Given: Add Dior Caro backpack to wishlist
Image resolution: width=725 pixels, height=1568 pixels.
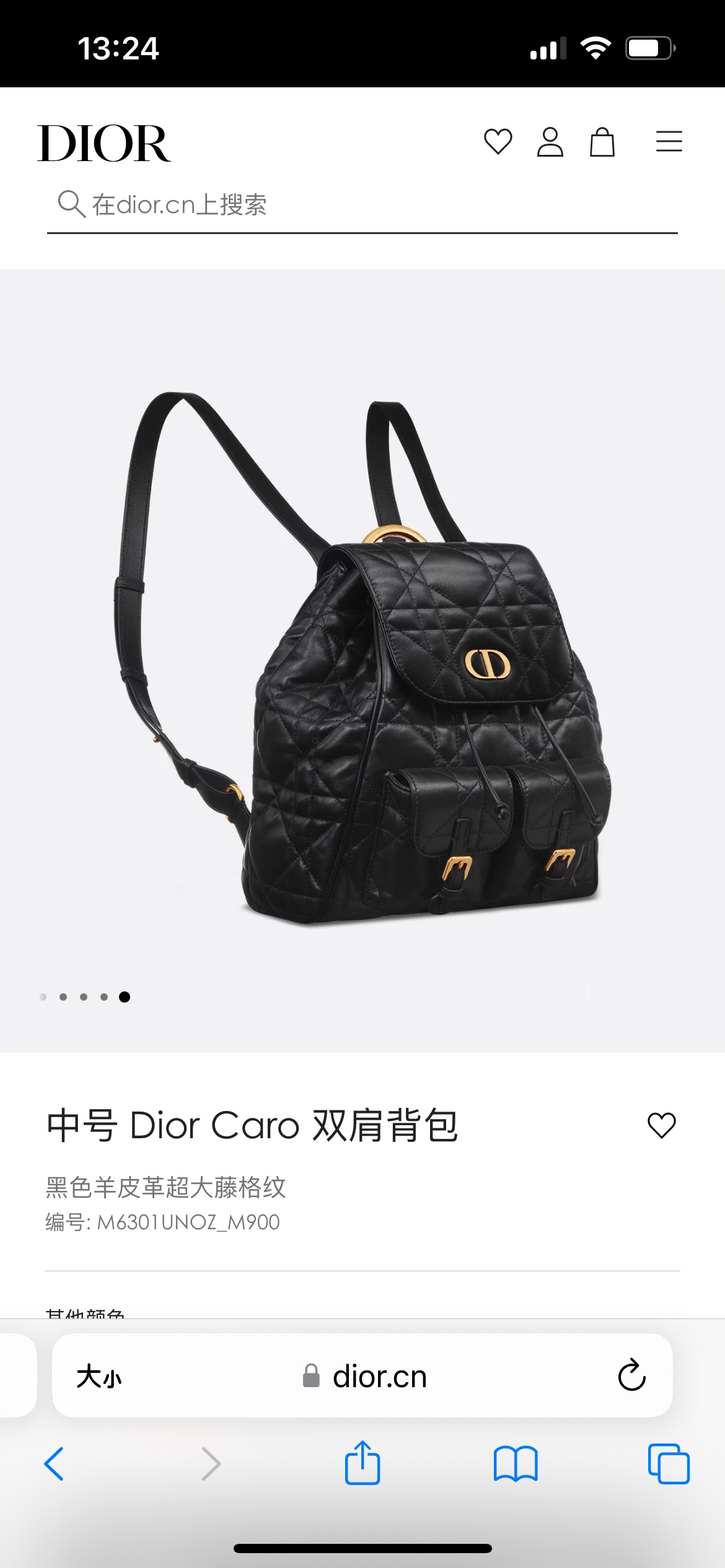Looking at the screenshot, I should (x=661, y=1125).
